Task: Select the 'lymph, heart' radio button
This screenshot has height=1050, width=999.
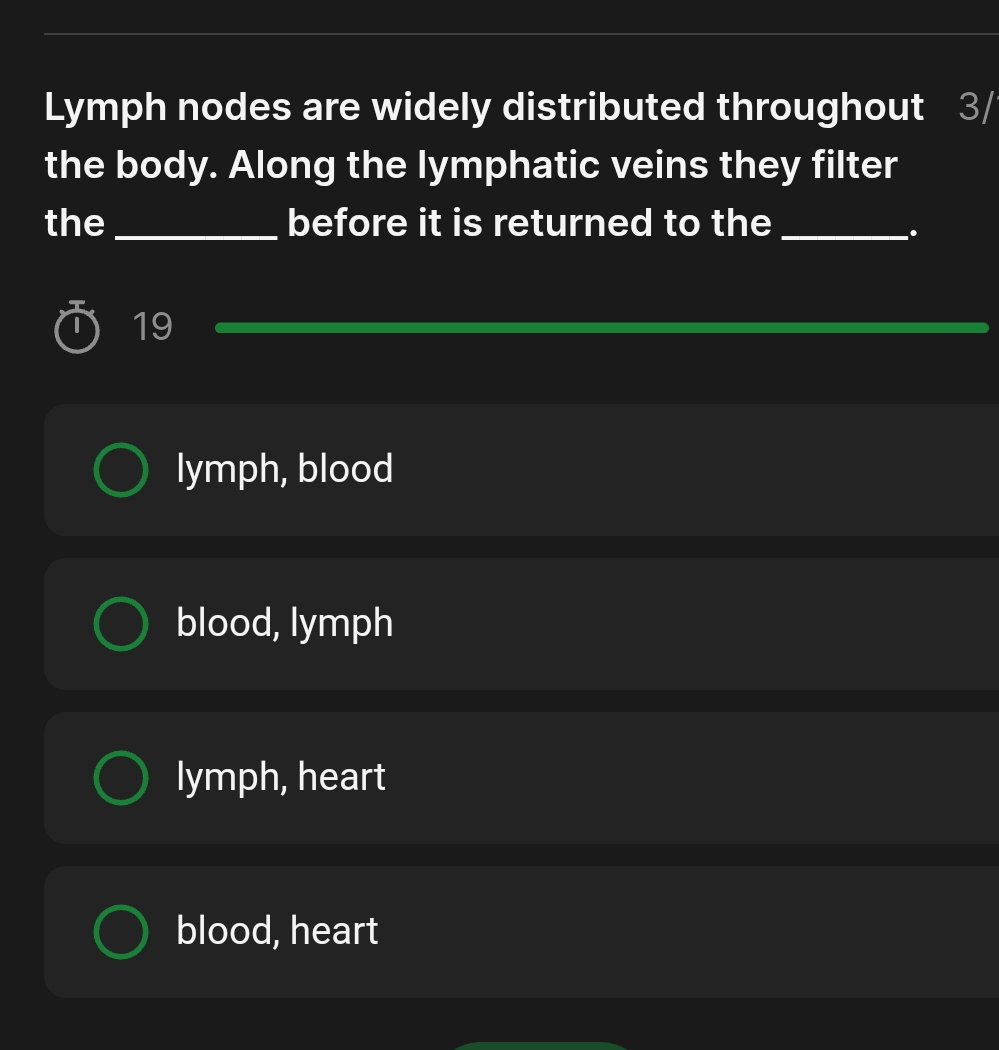Action: 120,777
